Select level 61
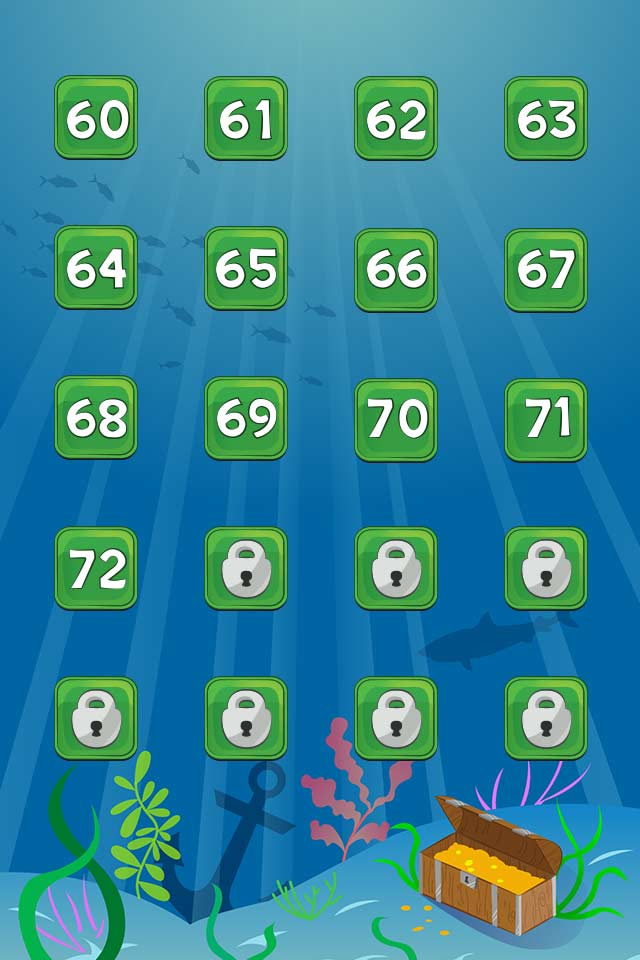The image size is (640, 960). pos(246,118)
